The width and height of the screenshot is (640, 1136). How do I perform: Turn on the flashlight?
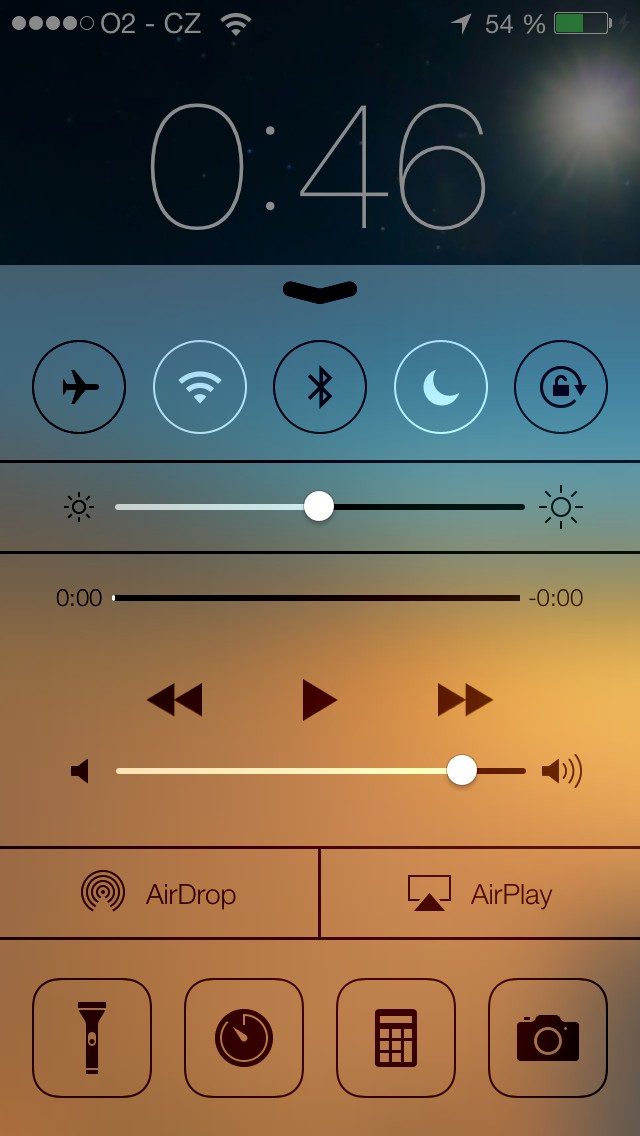click(x=92, y=1037)
